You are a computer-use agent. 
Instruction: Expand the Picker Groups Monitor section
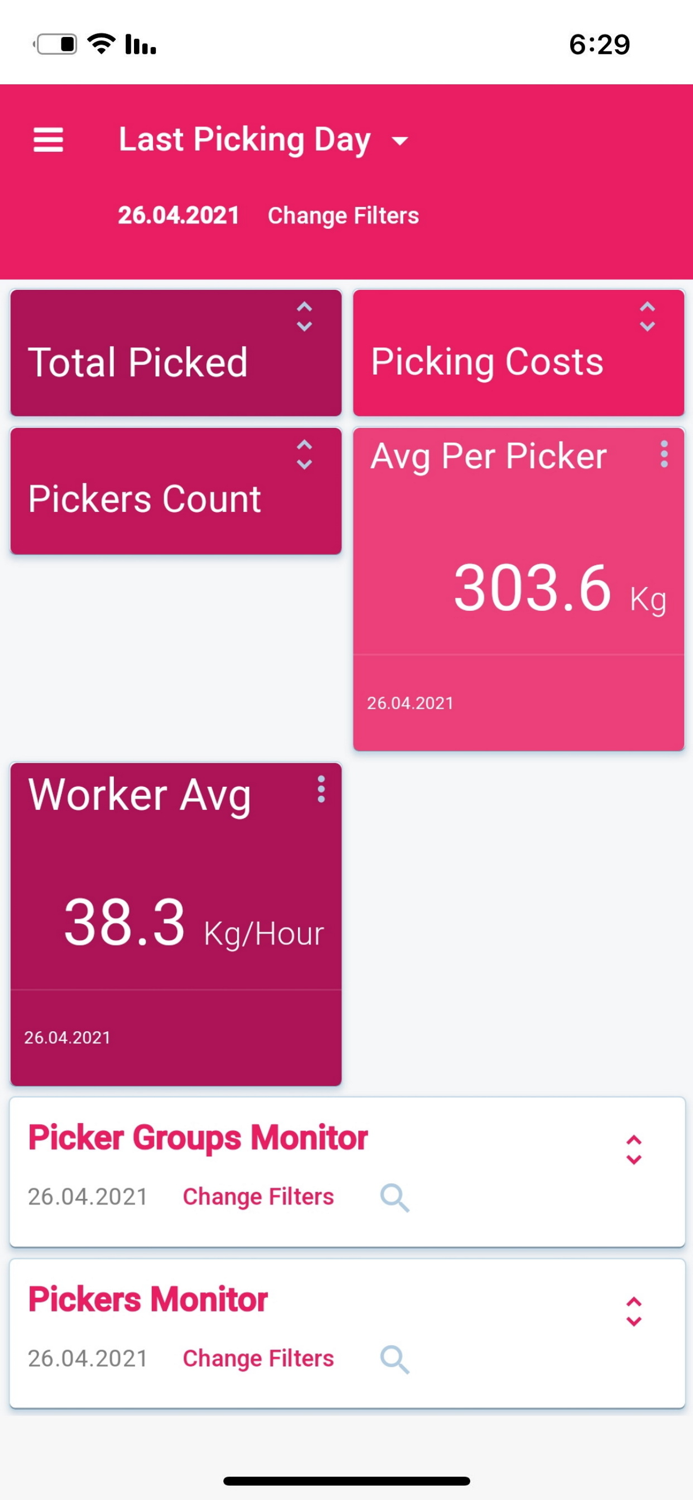coord(633,1150)
